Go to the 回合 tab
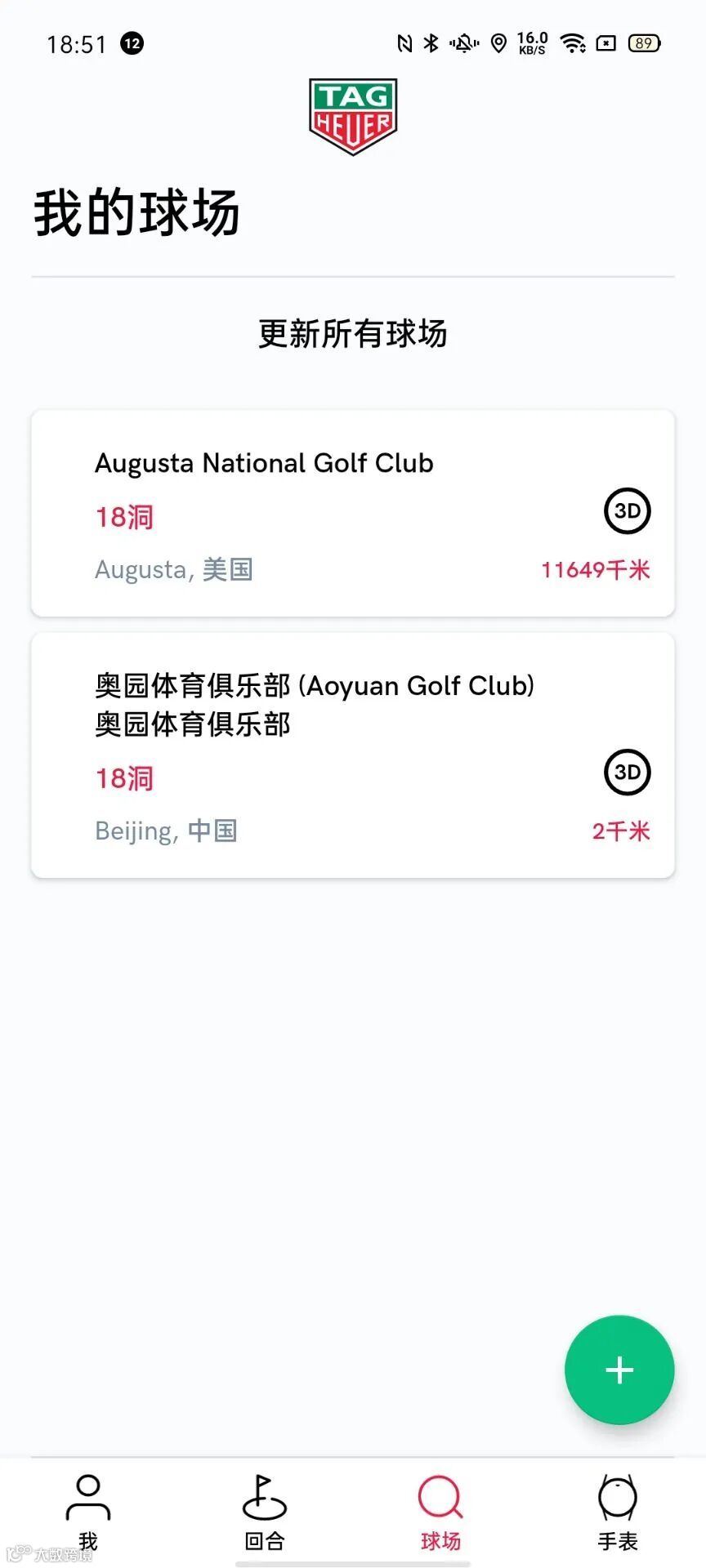706x1568 pixels. point(265,1511)
